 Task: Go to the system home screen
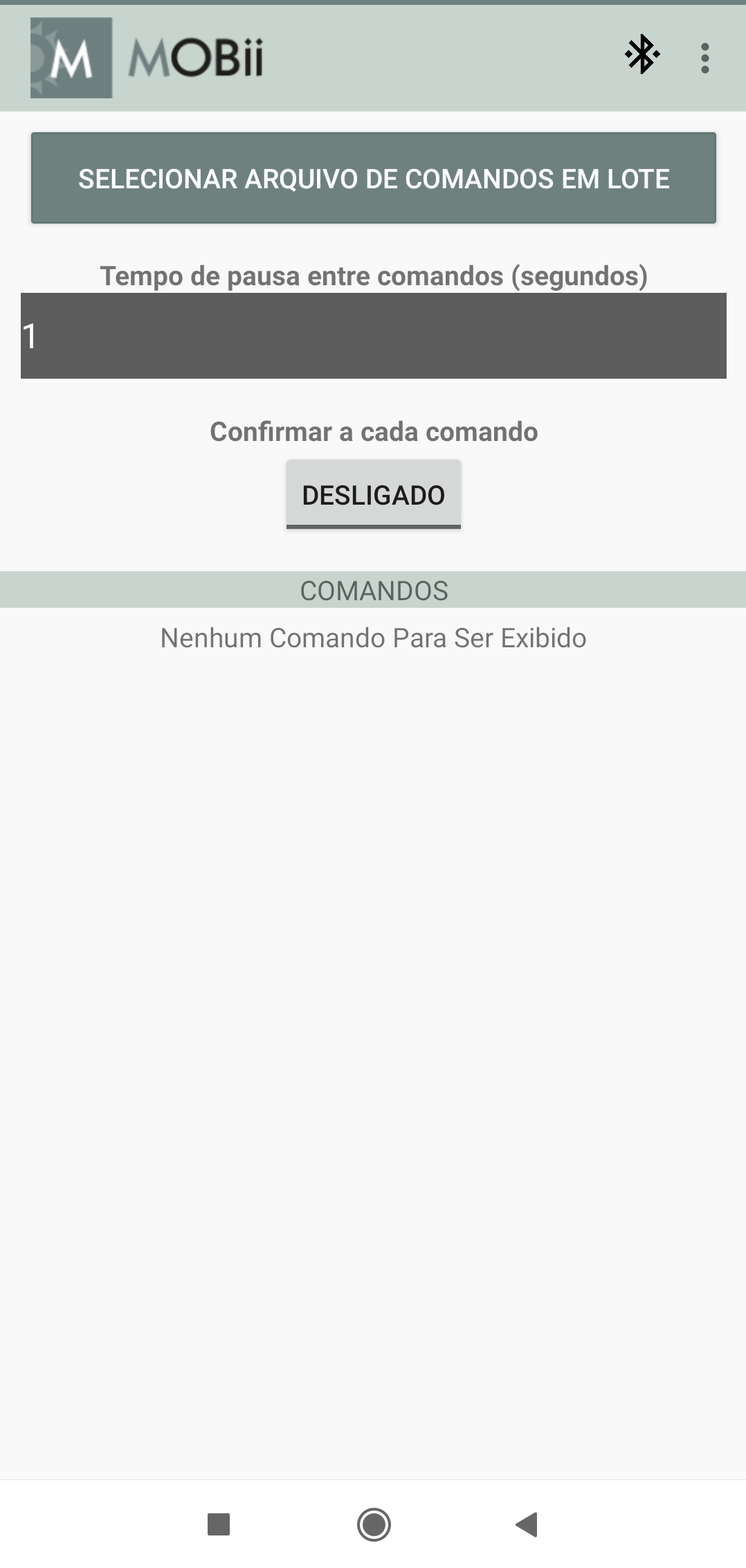[x=374, y=1524]
